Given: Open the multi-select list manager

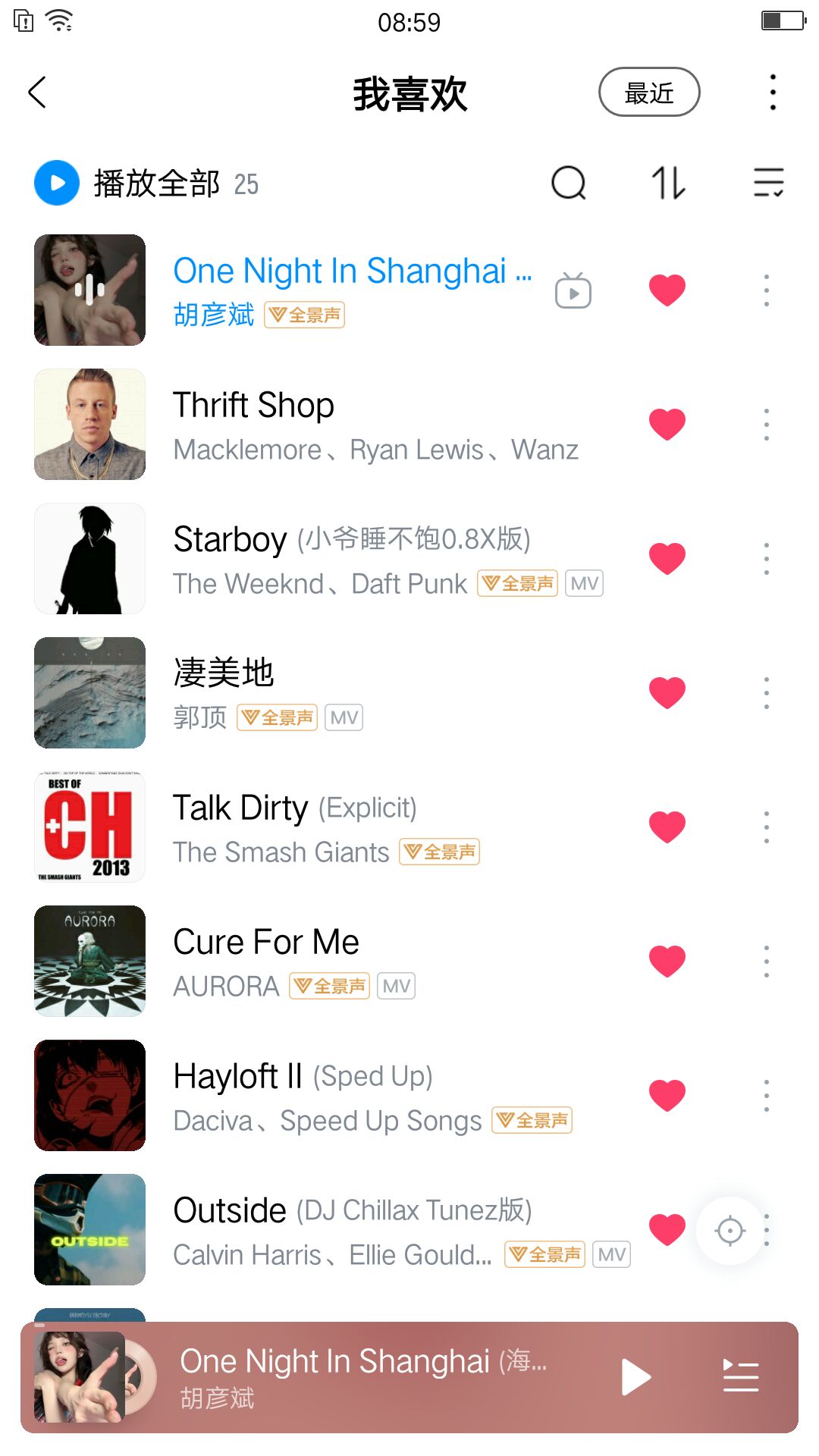Looking at the screenshot, I should [x=768, y=183].
